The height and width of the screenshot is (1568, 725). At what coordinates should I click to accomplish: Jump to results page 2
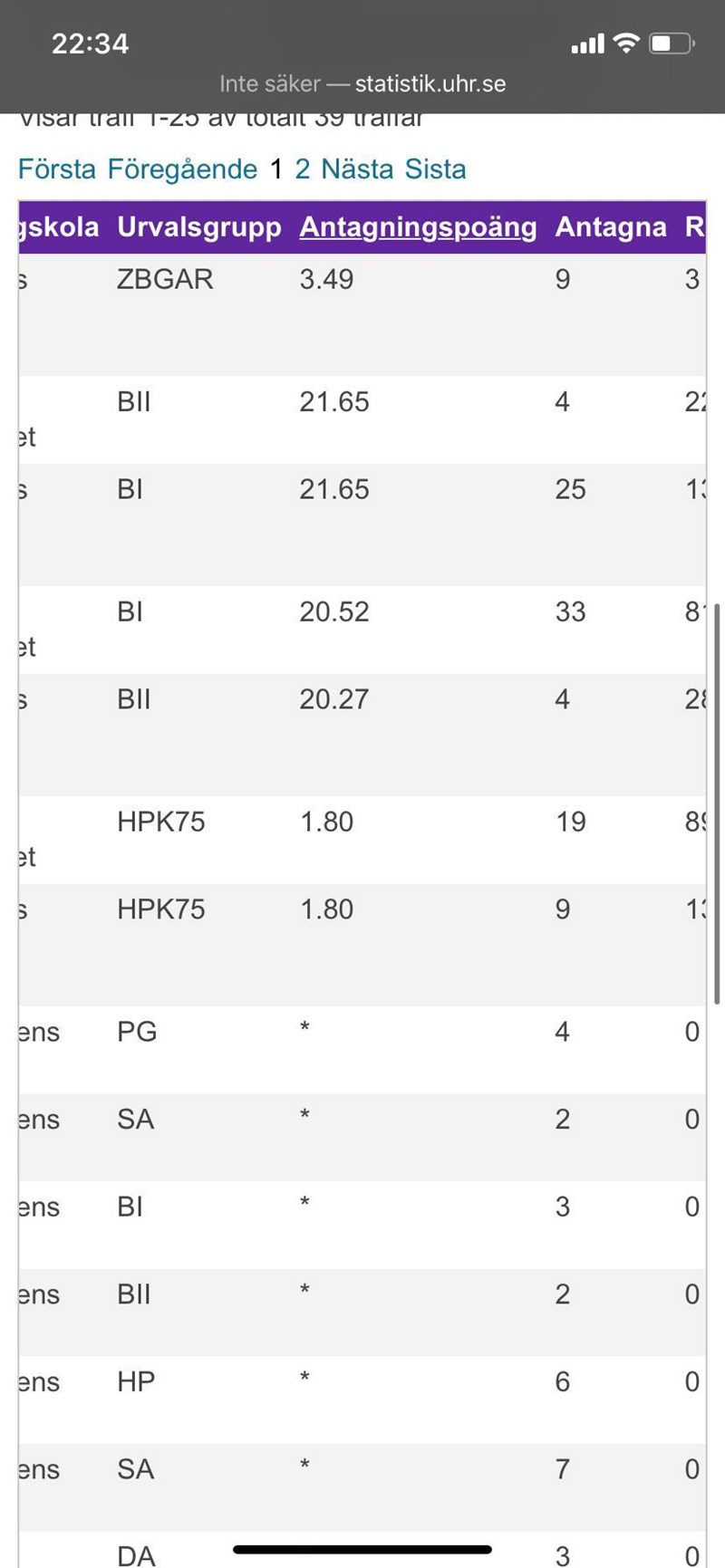coord(303,169)
